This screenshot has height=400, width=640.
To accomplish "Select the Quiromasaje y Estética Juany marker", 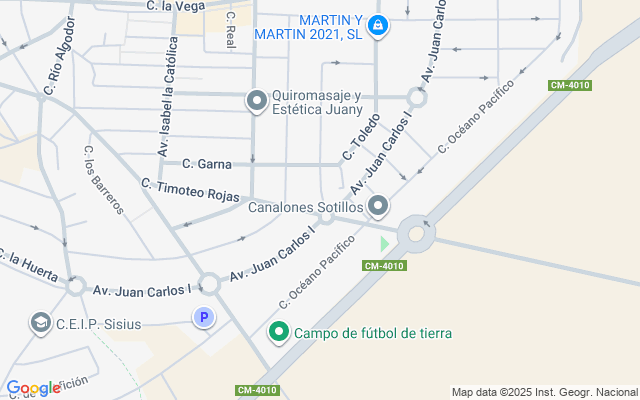I will tap(257, 101).
